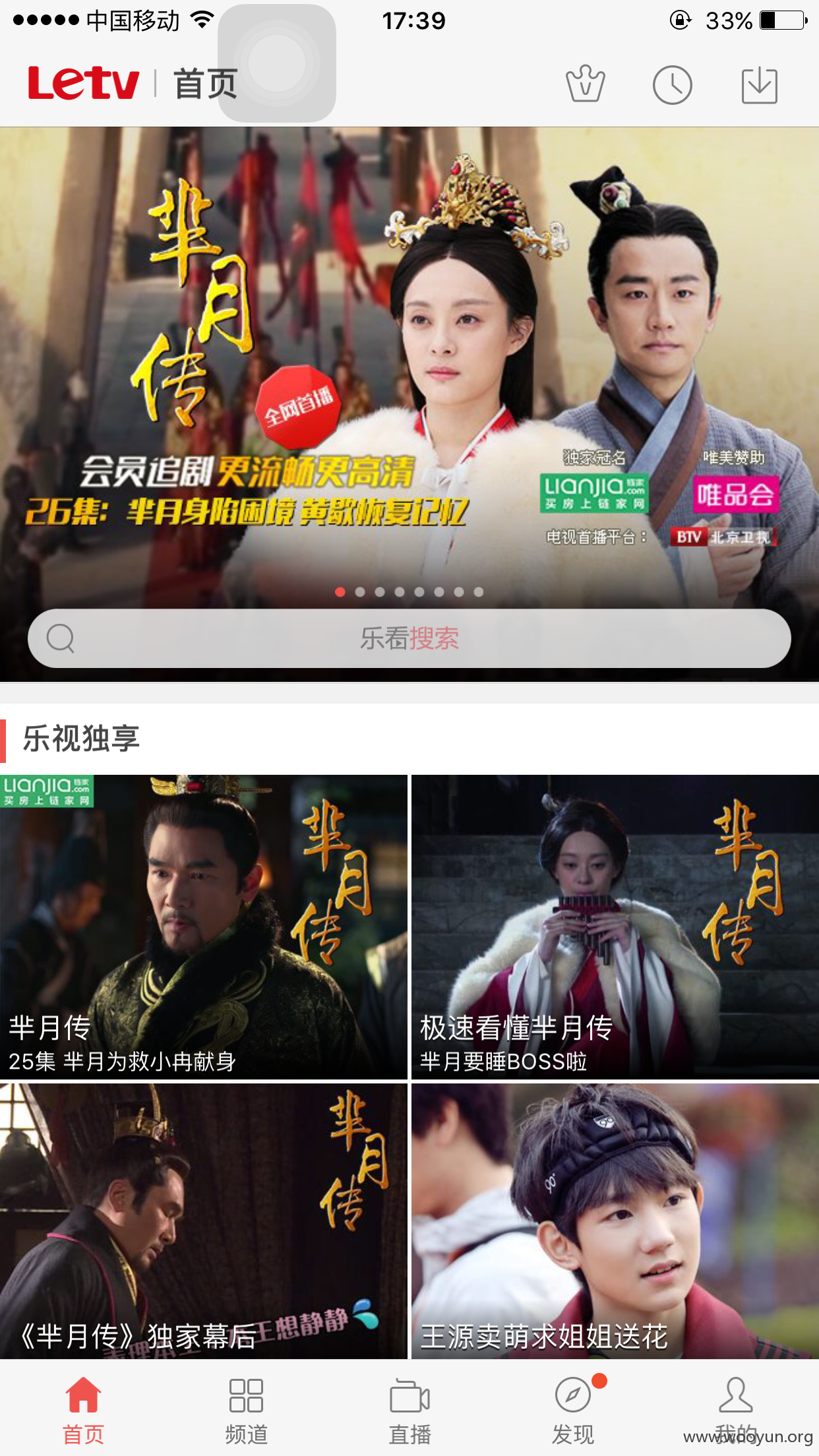The width and height of the screenshot is (819, 1456).
Task: Open 《芈月传》独家幕后 video tile
Action: point(204,1221)
